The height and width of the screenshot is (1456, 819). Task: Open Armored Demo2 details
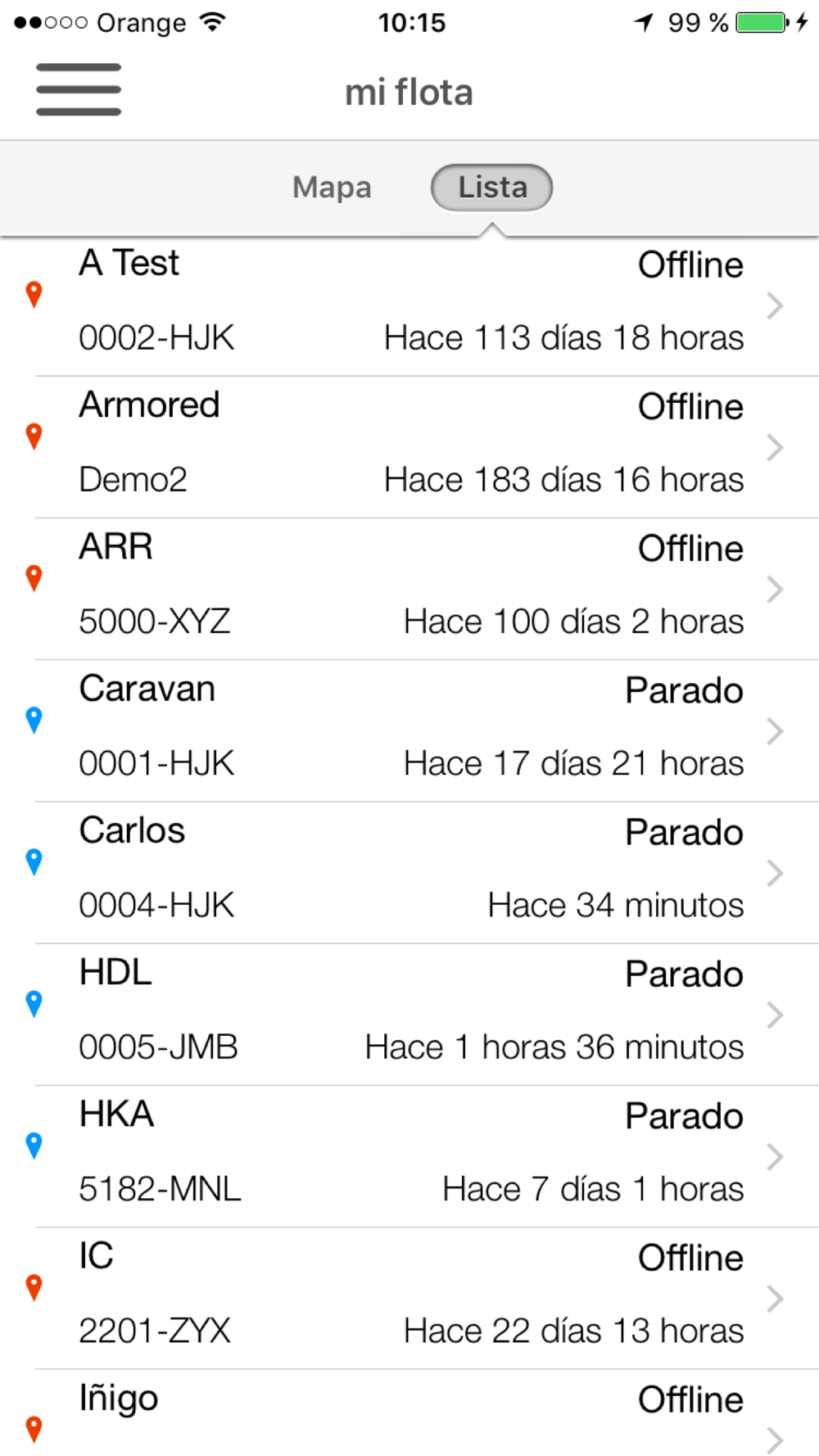pos(409,448)
